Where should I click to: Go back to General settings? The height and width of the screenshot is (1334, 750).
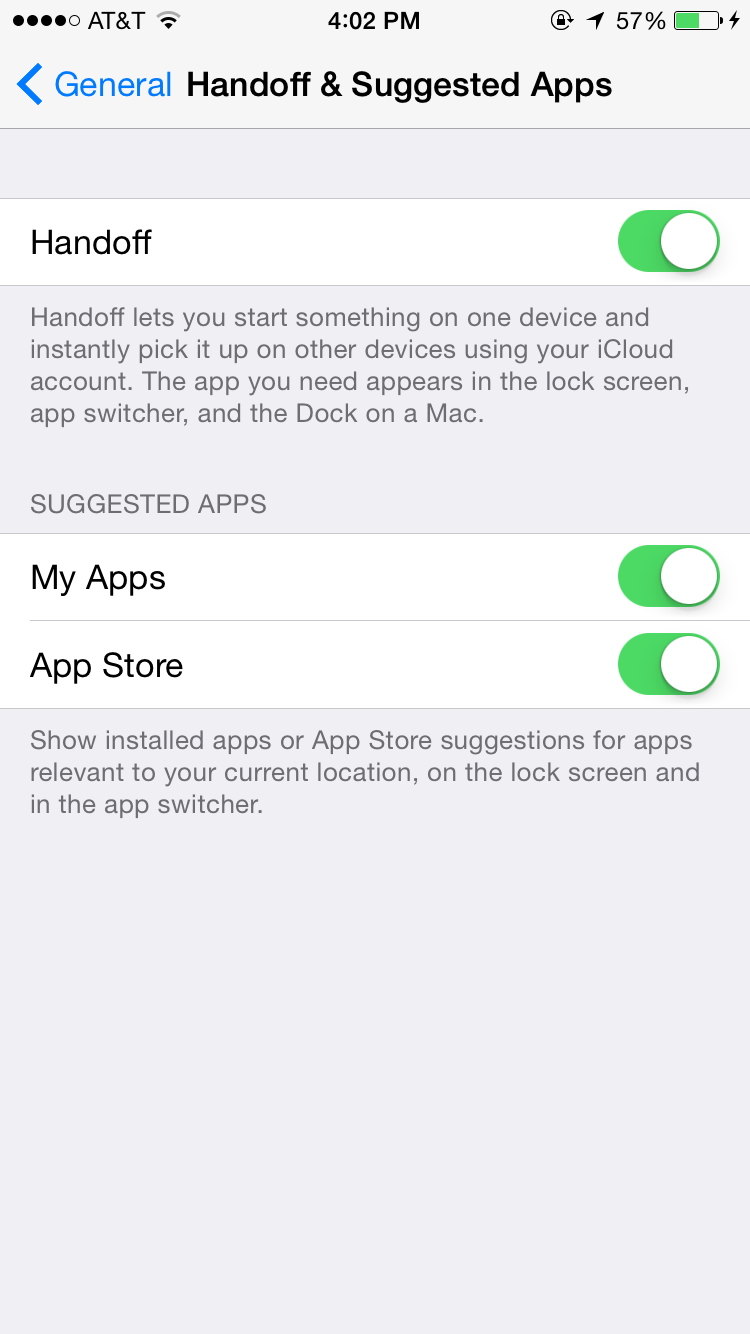(x=94, y=85)
